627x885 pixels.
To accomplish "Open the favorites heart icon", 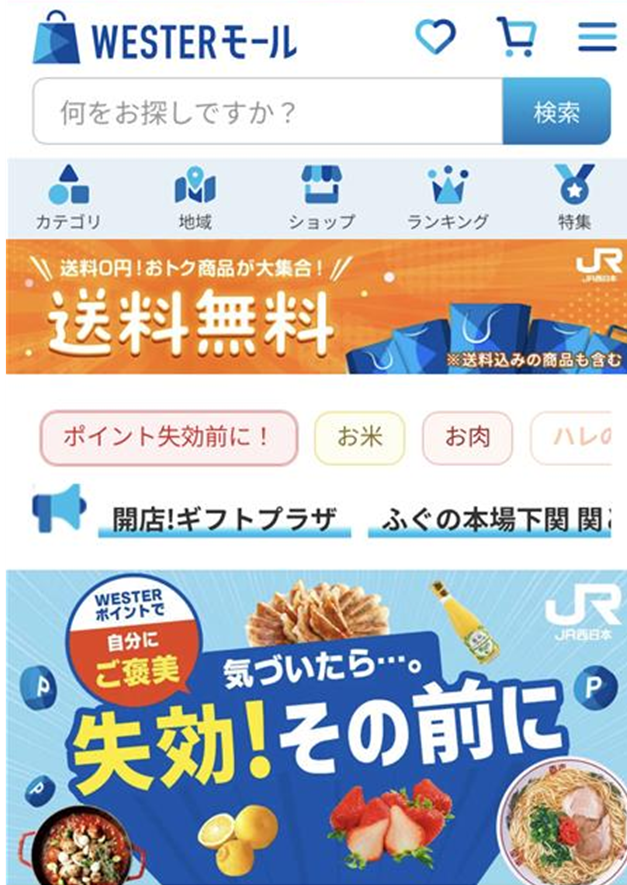I will [x=435, y=38].
